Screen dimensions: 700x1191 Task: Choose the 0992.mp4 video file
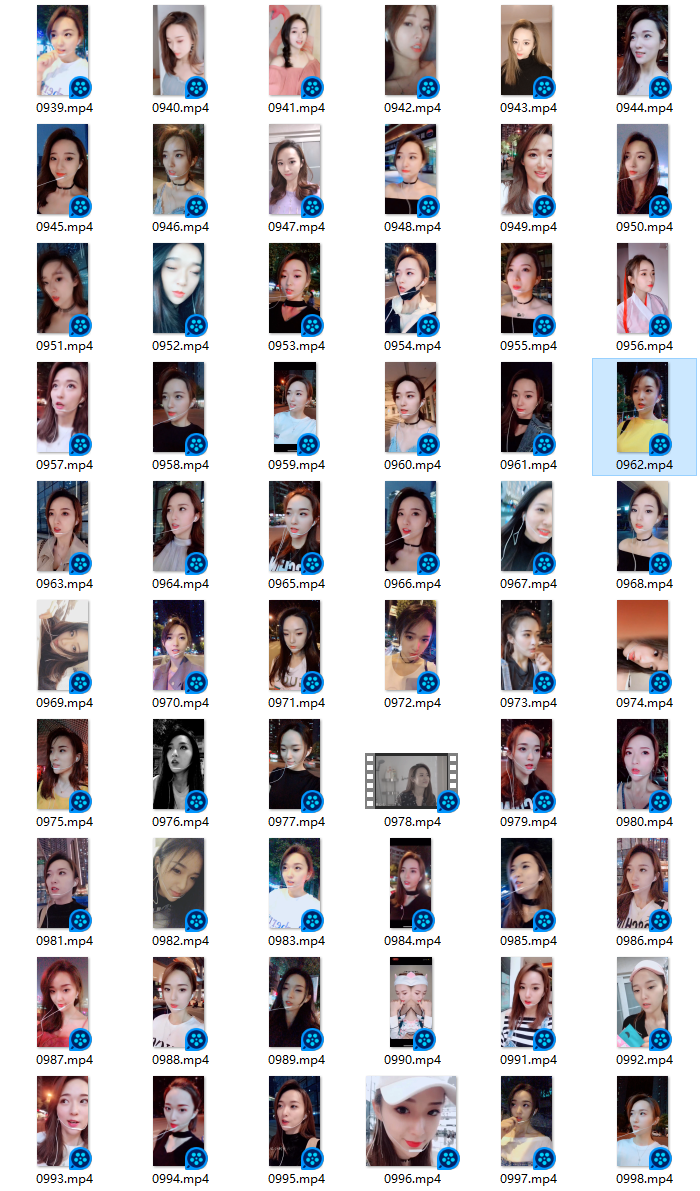(x=643, y=1003)
